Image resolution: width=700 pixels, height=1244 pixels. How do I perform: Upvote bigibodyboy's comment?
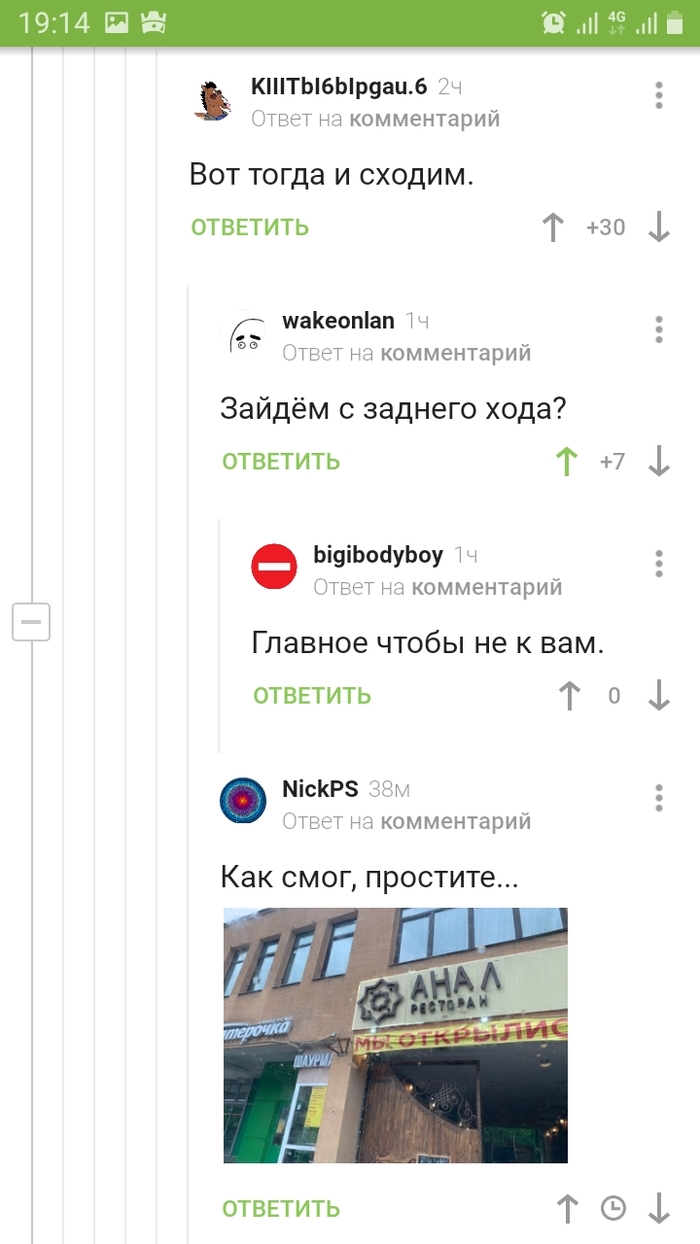tap(570, 695)
